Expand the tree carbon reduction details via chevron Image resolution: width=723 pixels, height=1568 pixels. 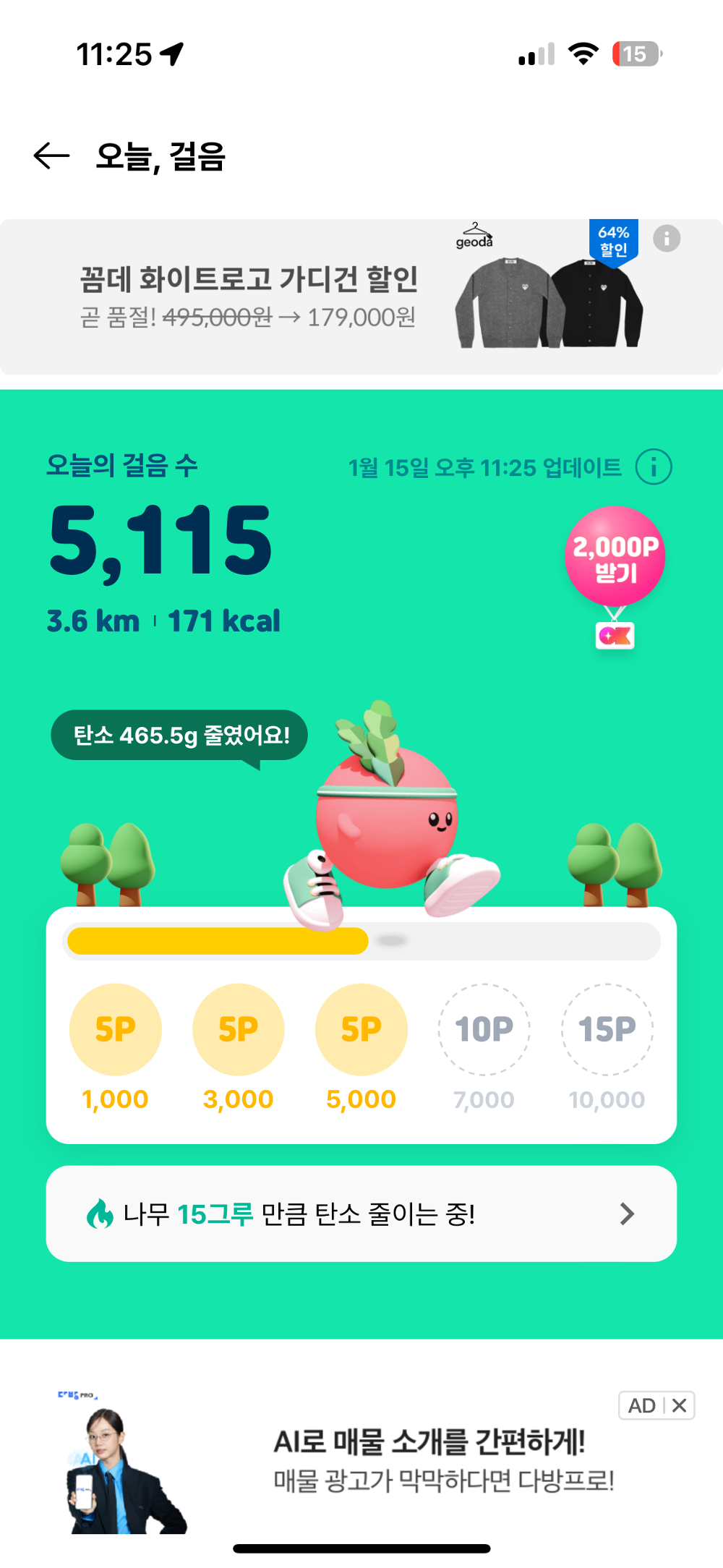(x=628, y=1214)
